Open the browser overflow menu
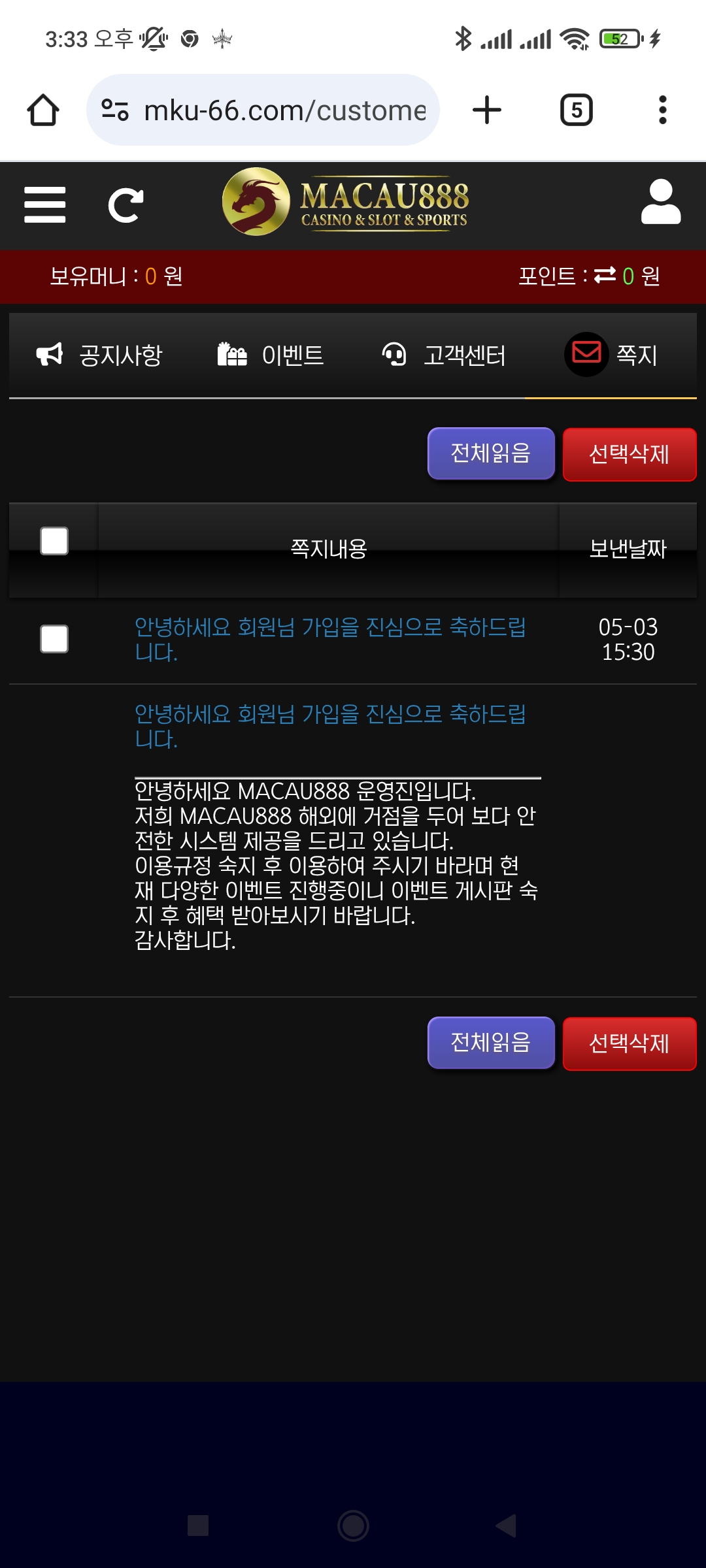The height and width of the screenshot is (1568, 706). (x=662, y=110)
